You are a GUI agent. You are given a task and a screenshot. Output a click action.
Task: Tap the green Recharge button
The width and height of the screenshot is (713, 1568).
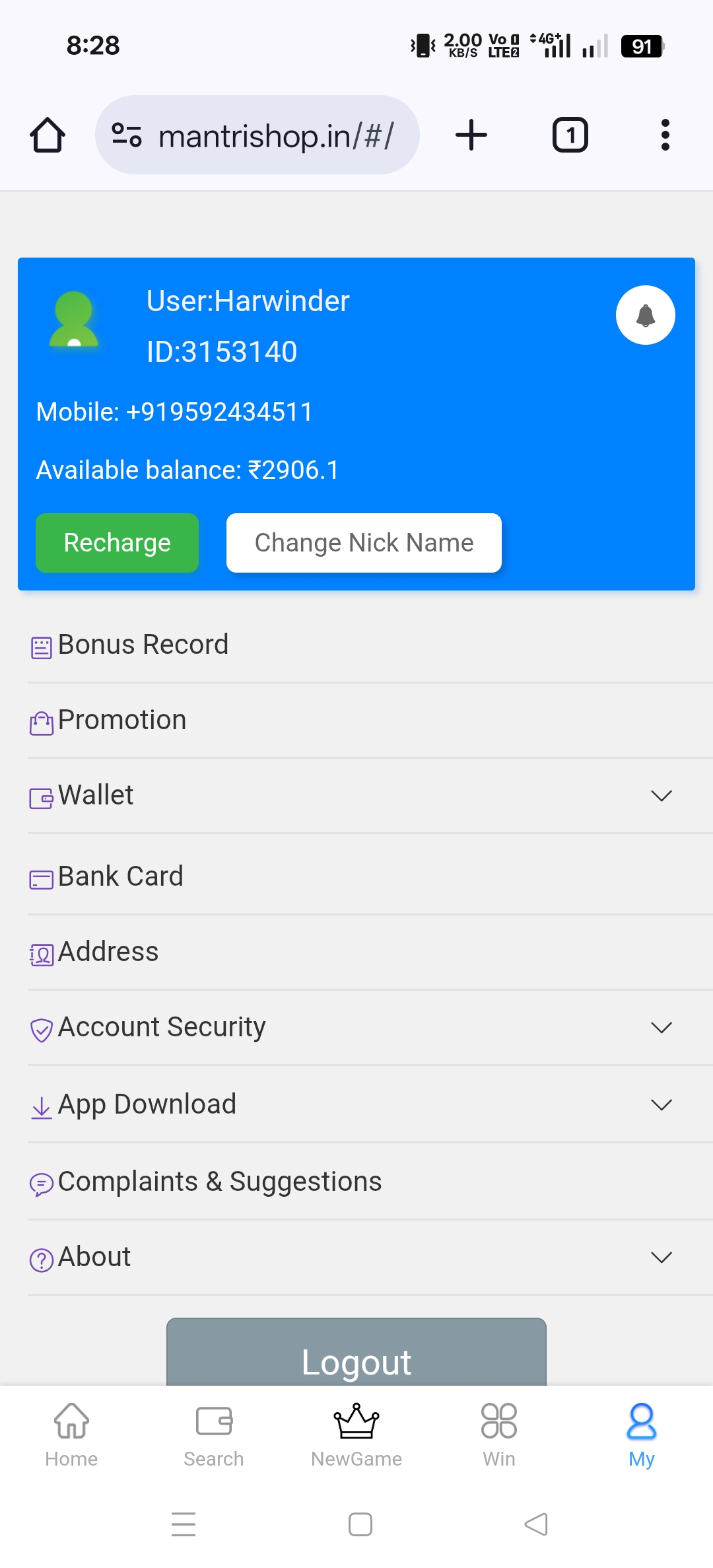point(117,543)
